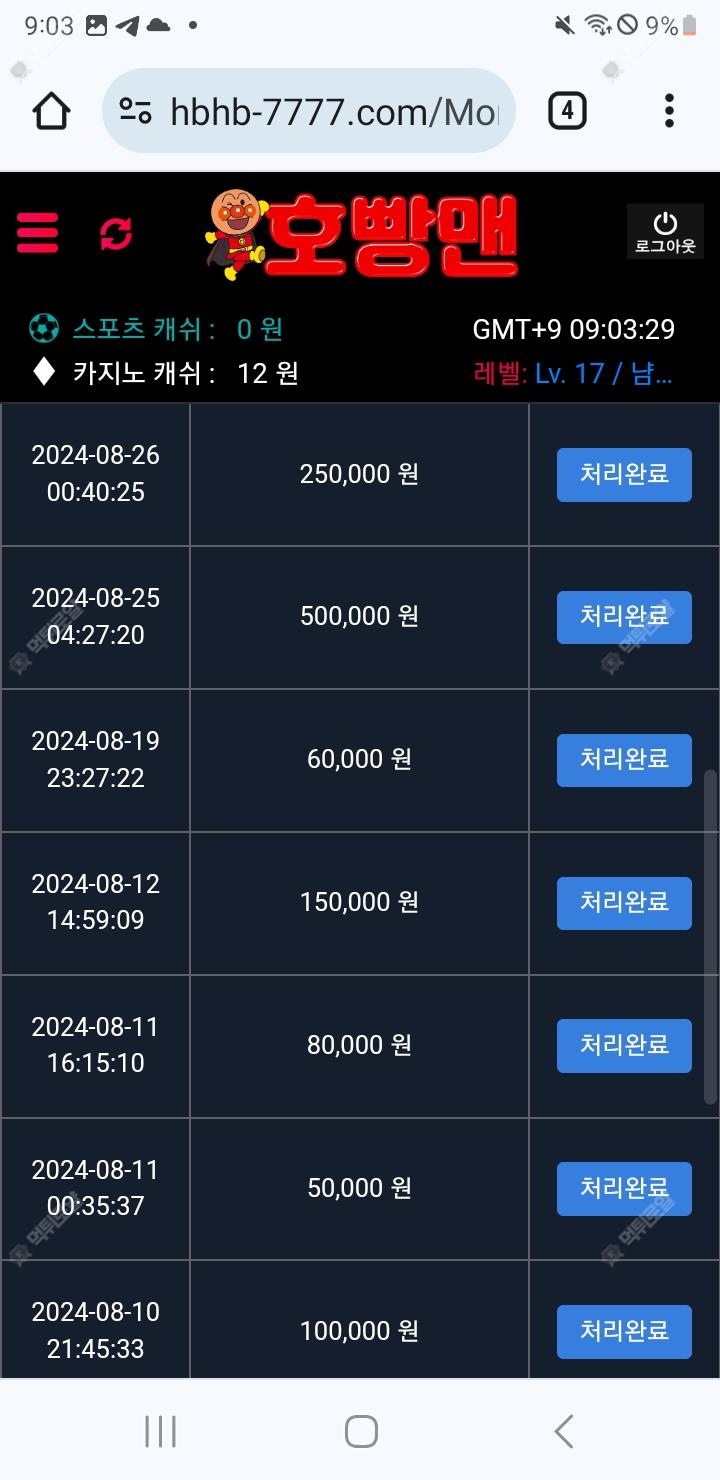Image resolution: width=720 pixels, height=1480 pixels.
Task: Tap 처리완료 for the 500,000 원 entry
Action: [x=624, y=617]
